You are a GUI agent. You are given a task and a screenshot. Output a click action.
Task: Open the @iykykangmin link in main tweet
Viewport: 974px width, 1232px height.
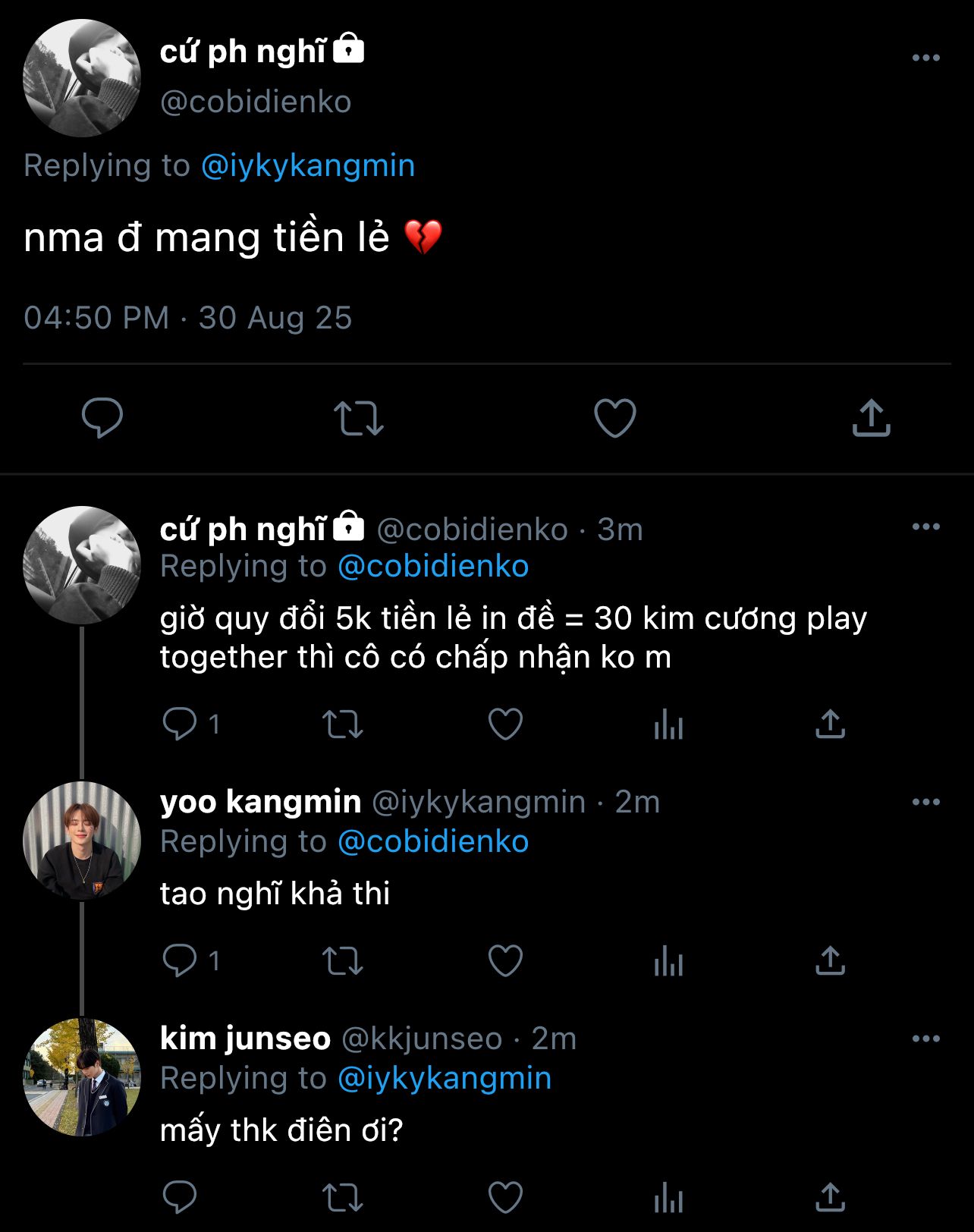(x=307, y=165)
